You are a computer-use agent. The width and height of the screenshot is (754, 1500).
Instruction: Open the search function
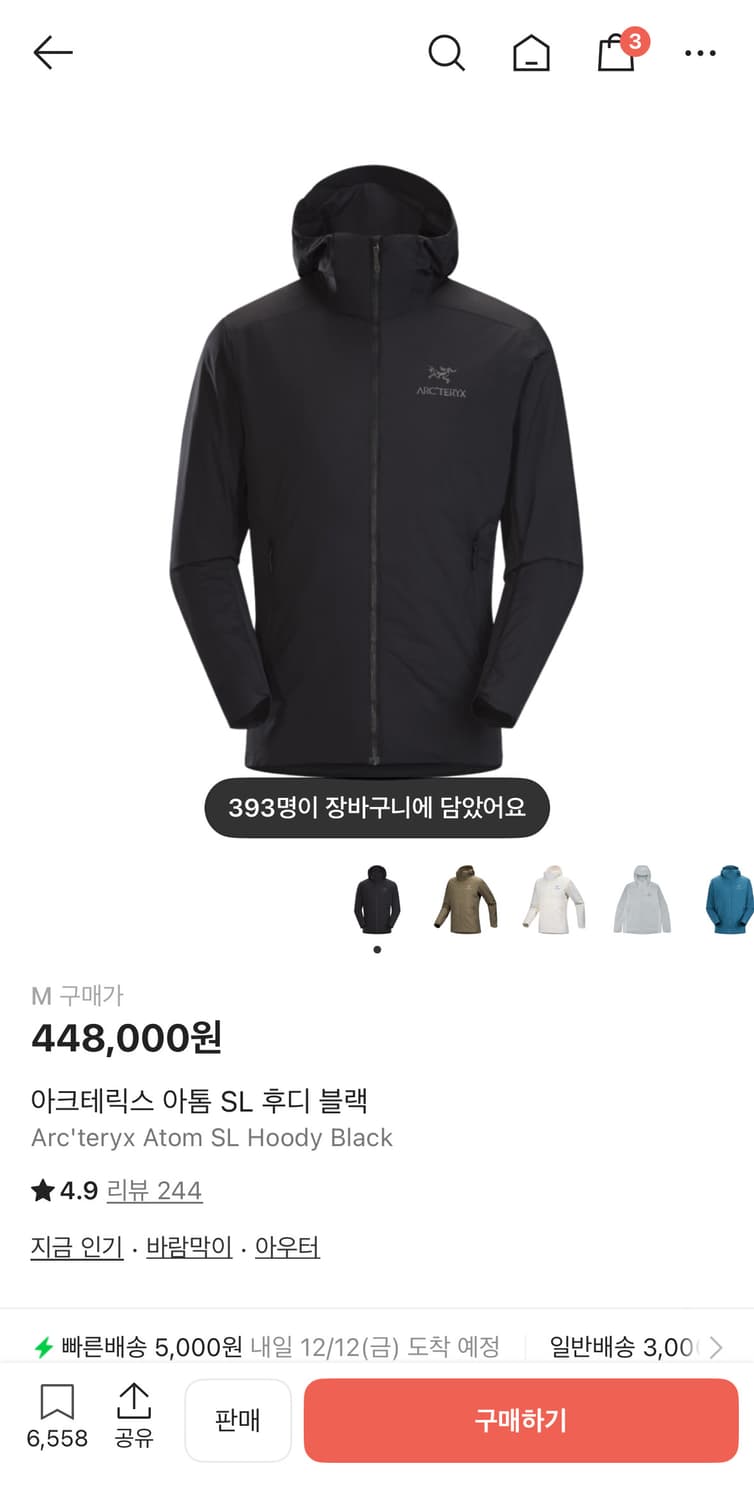pyautogui.click(x=447, y=55)
